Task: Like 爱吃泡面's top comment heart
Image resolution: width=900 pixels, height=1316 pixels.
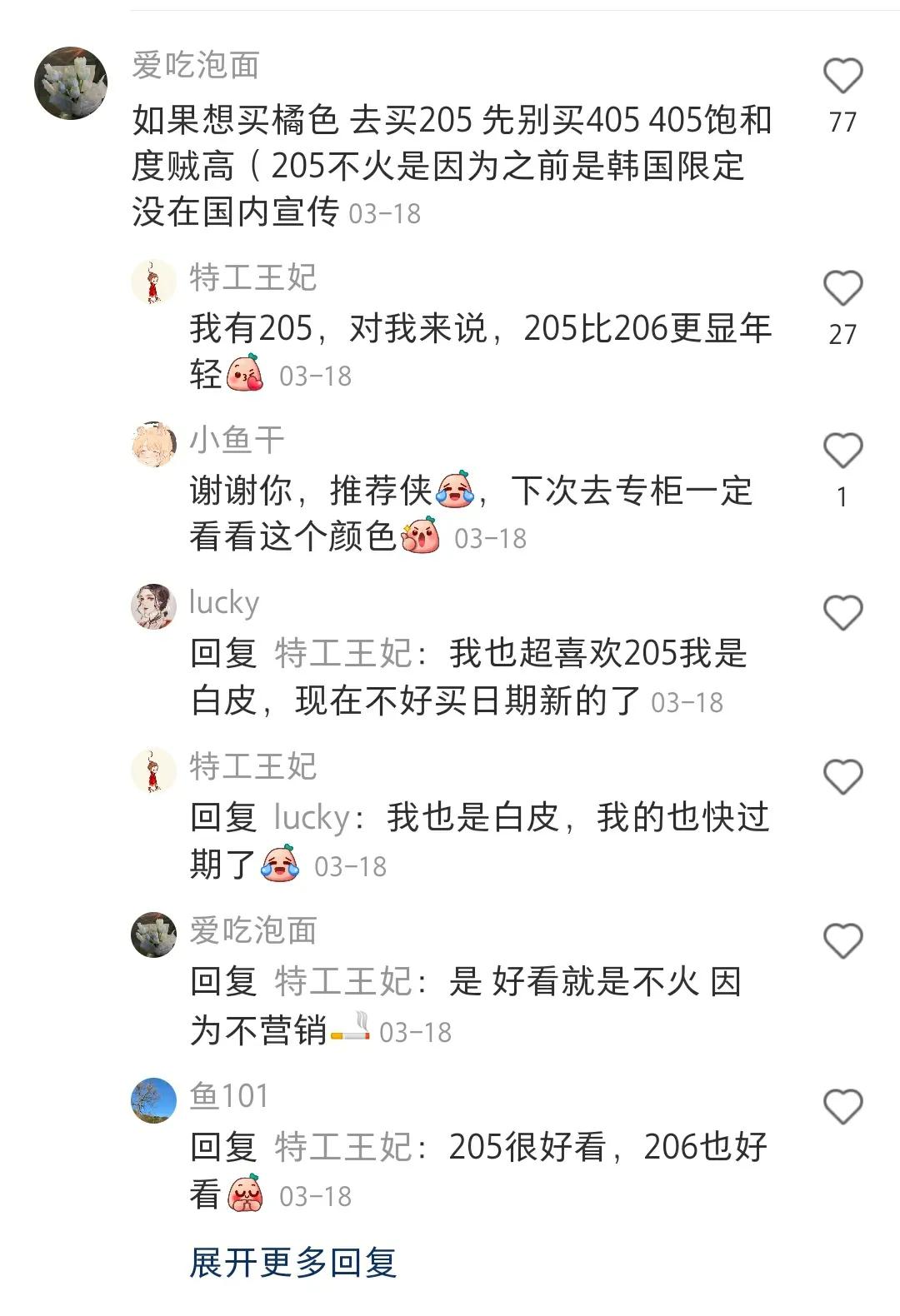Action: [x=845, y=77]
